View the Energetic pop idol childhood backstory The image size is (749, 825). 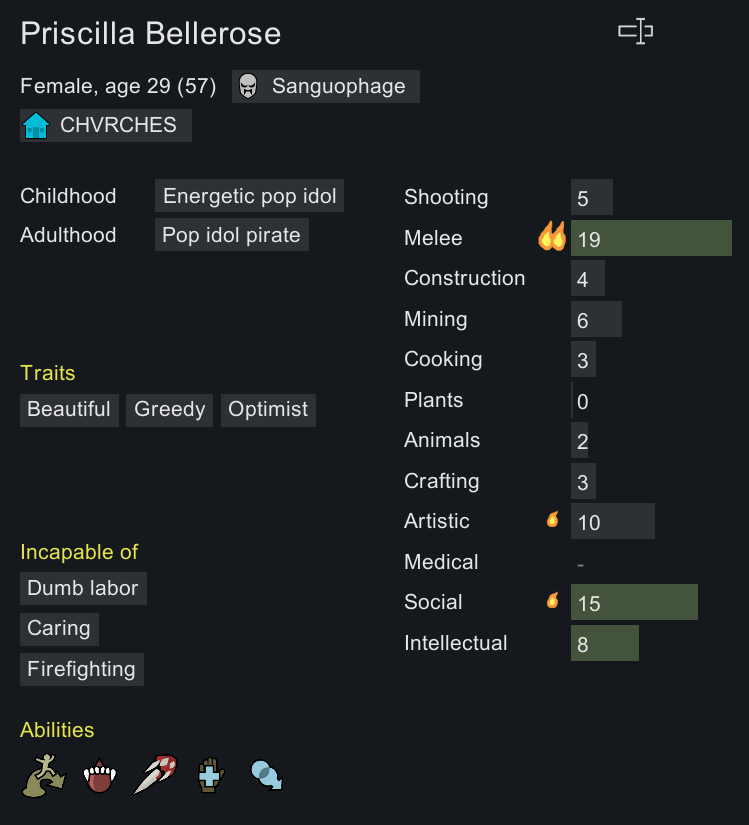click(249, 196)
